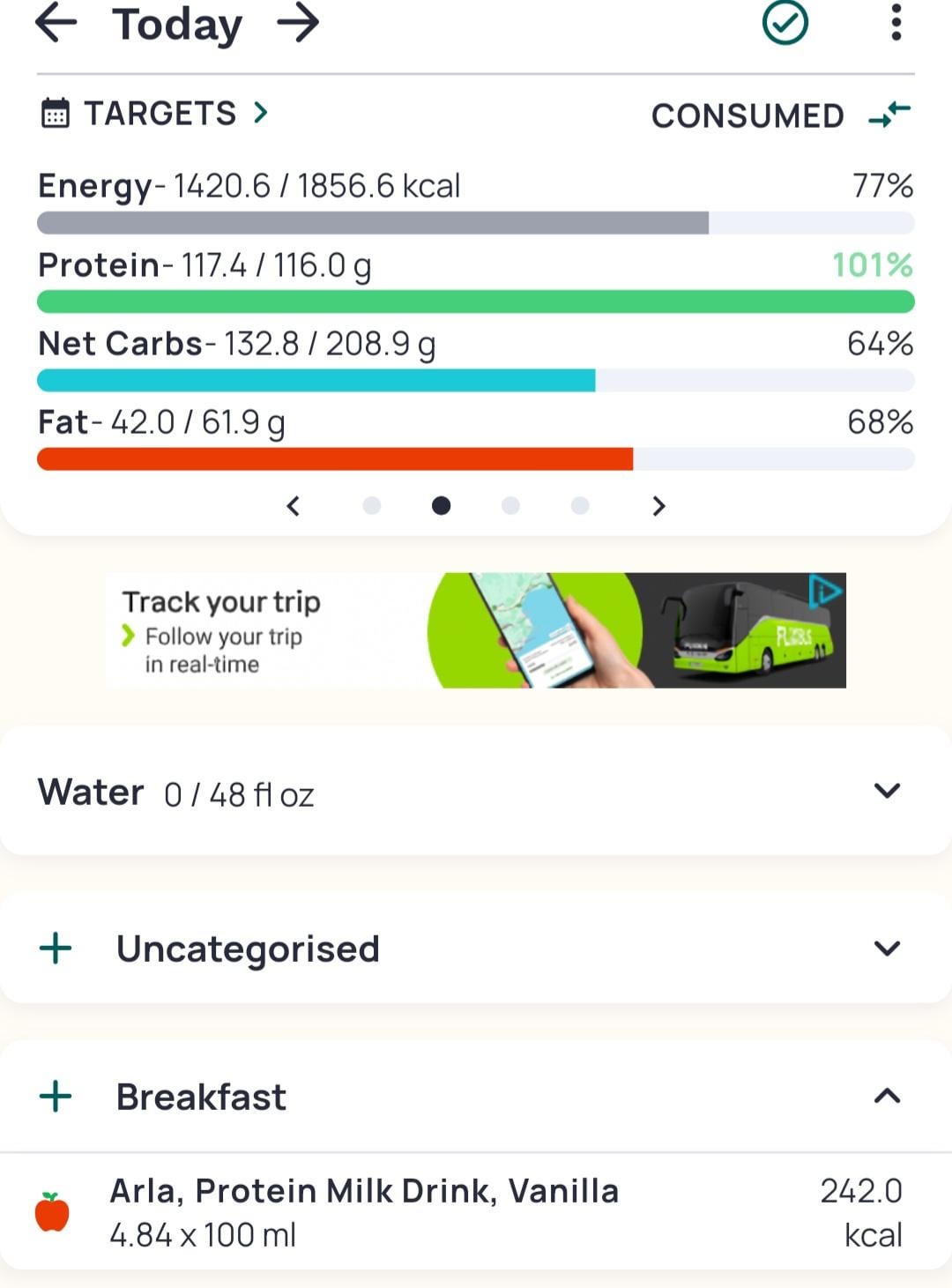This screenshot has width=952, height=1288.
Task: Go to the previous day
Action: coord(56,24)
